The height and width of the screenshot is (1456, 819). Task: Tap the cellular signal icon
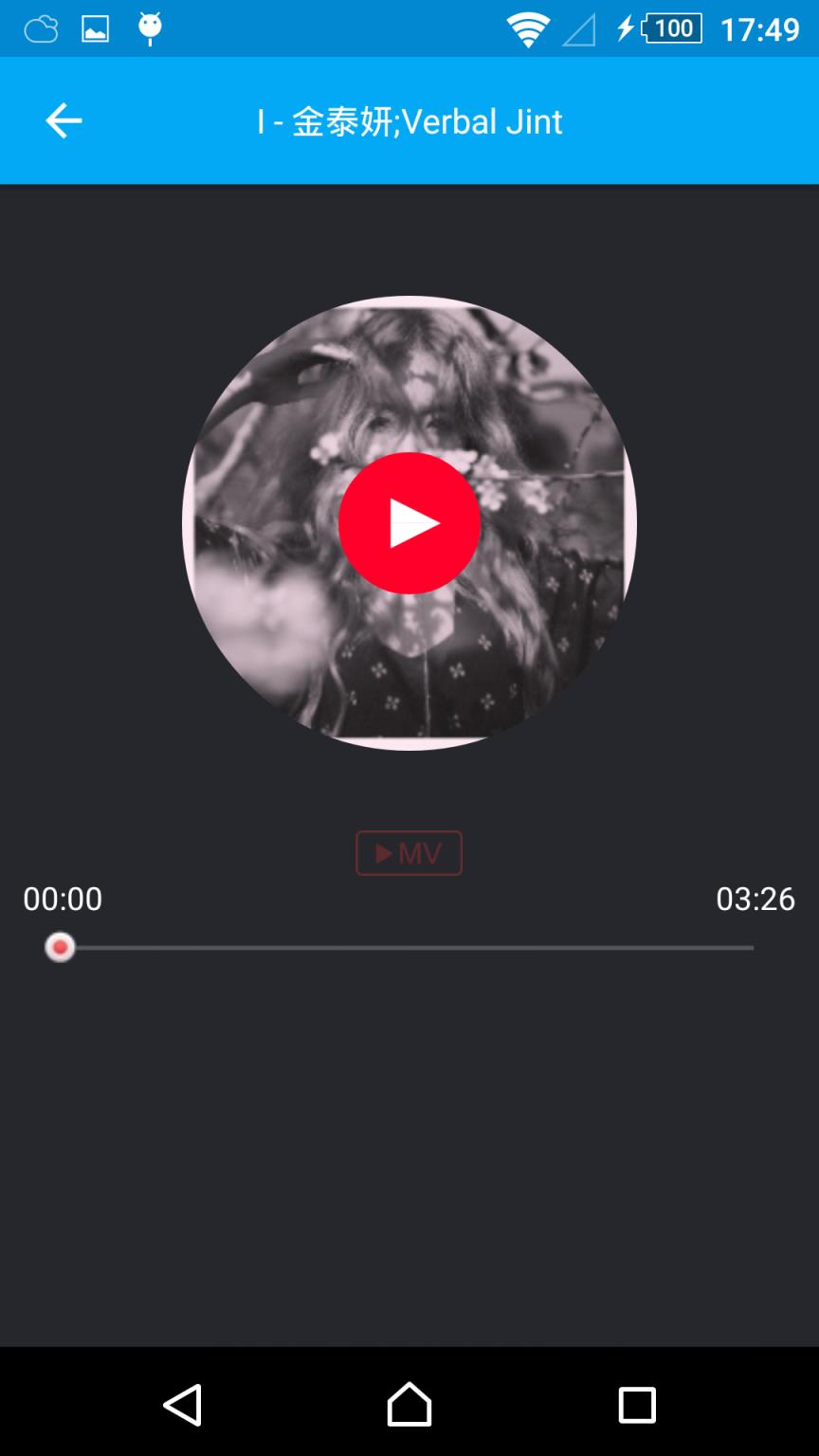[582, 27]
